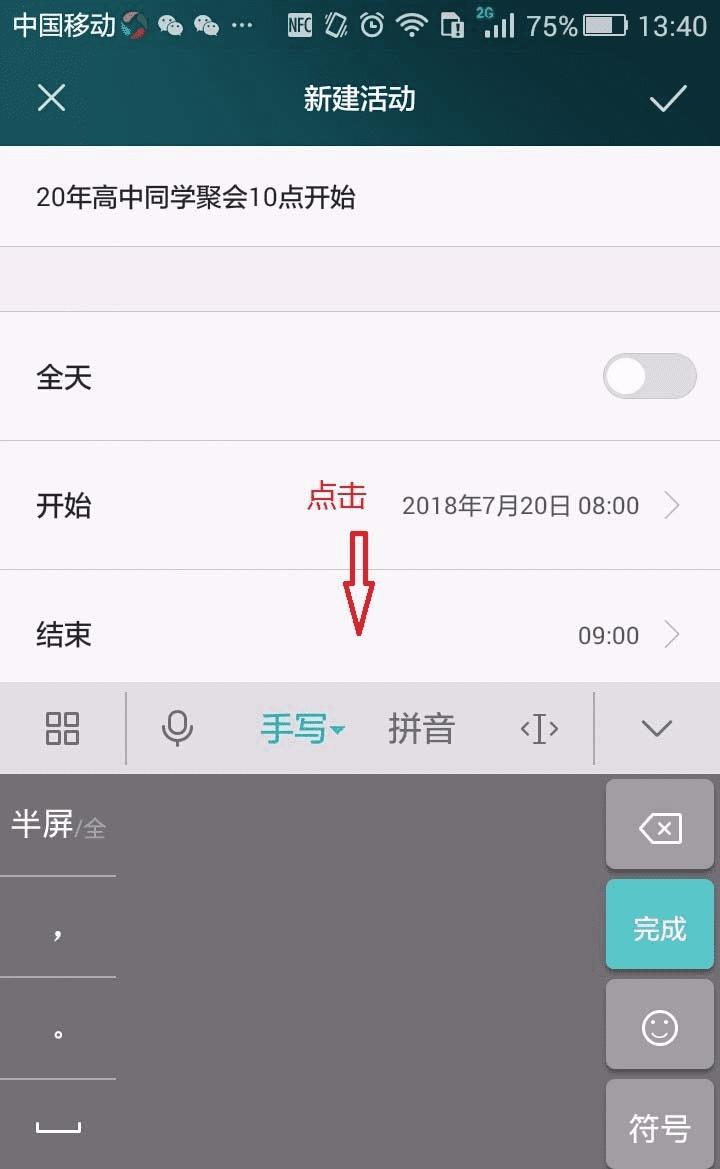Image resolution: width=720 pixels, height=1169 pixels.
Task: Open the keyboard grid menu icon
Action: coord(62,729)
